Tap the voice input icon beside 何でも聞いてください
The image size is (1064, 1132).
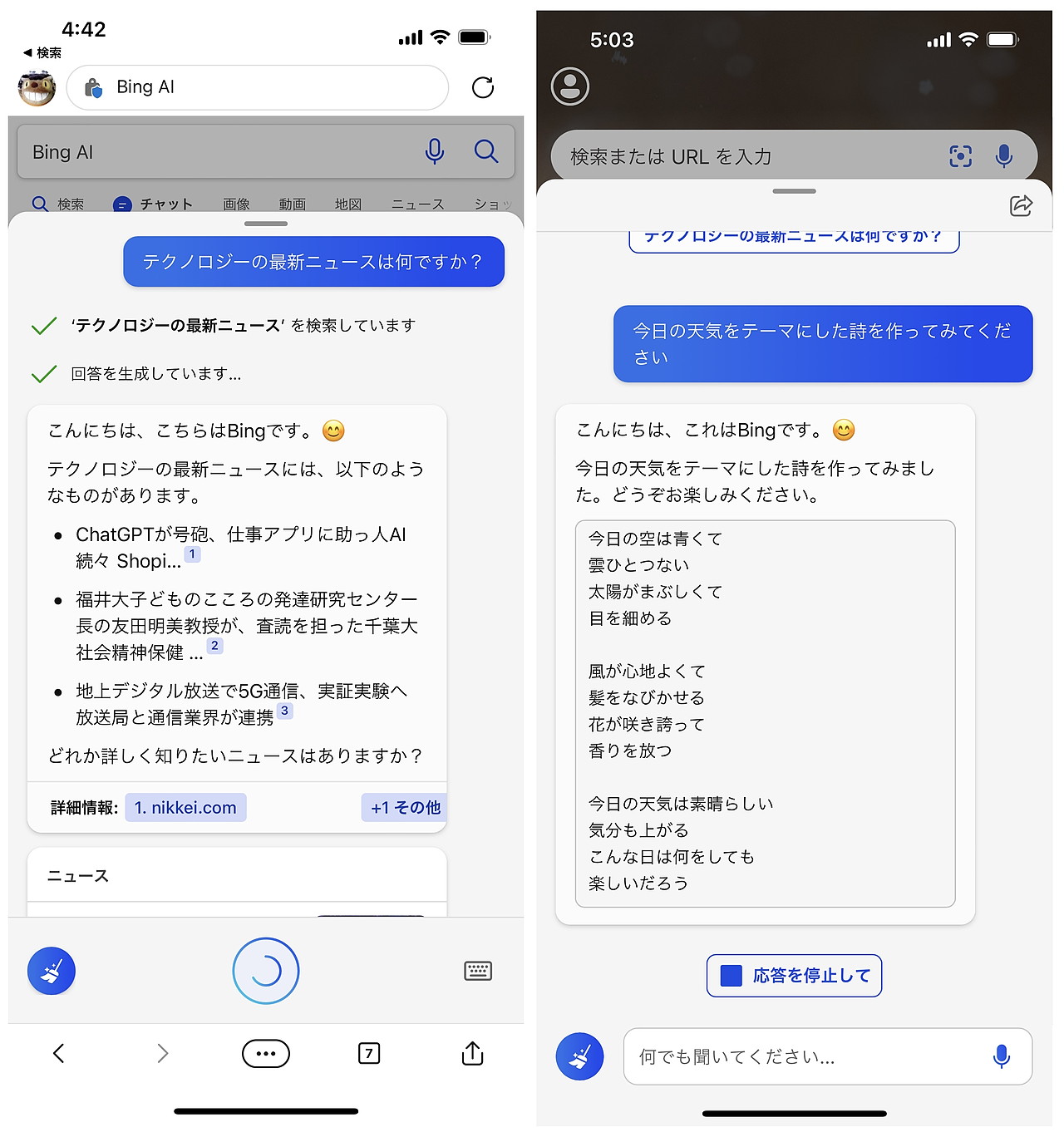(1001, 1056)
